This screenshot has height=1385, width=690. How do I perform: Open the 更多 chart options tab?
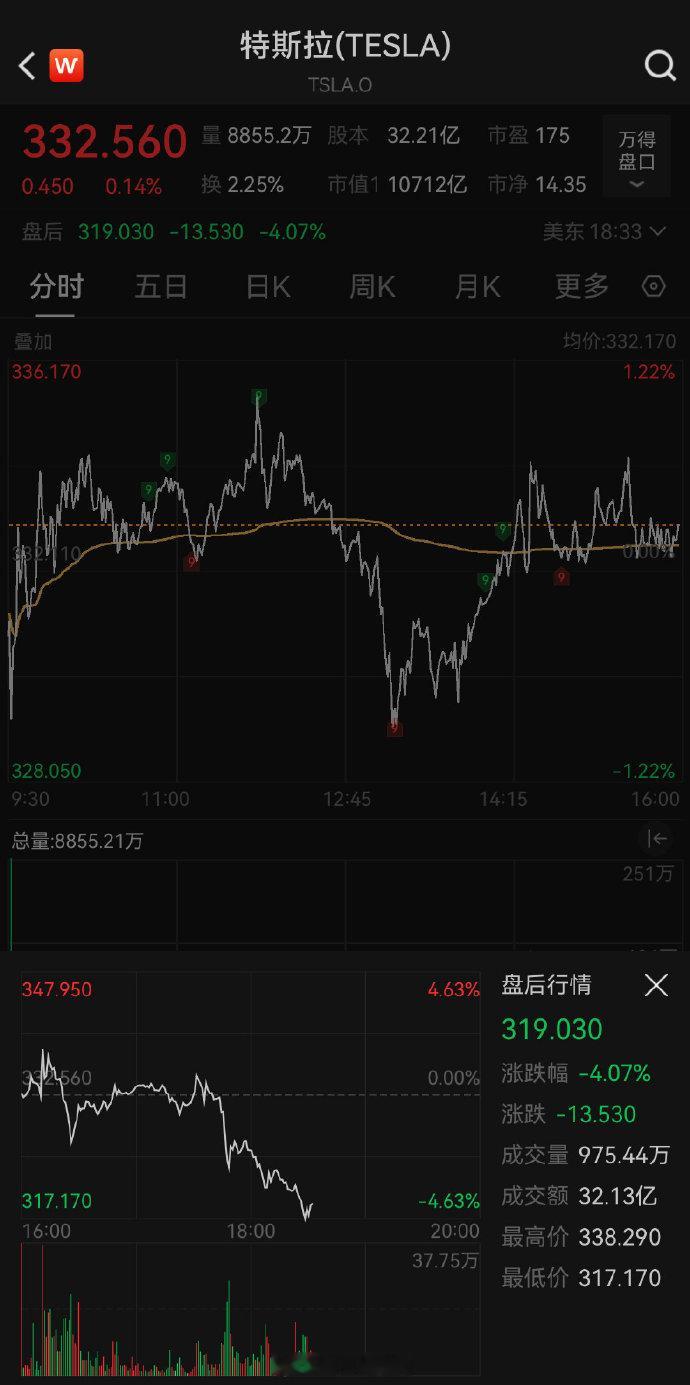pos(582,287)
